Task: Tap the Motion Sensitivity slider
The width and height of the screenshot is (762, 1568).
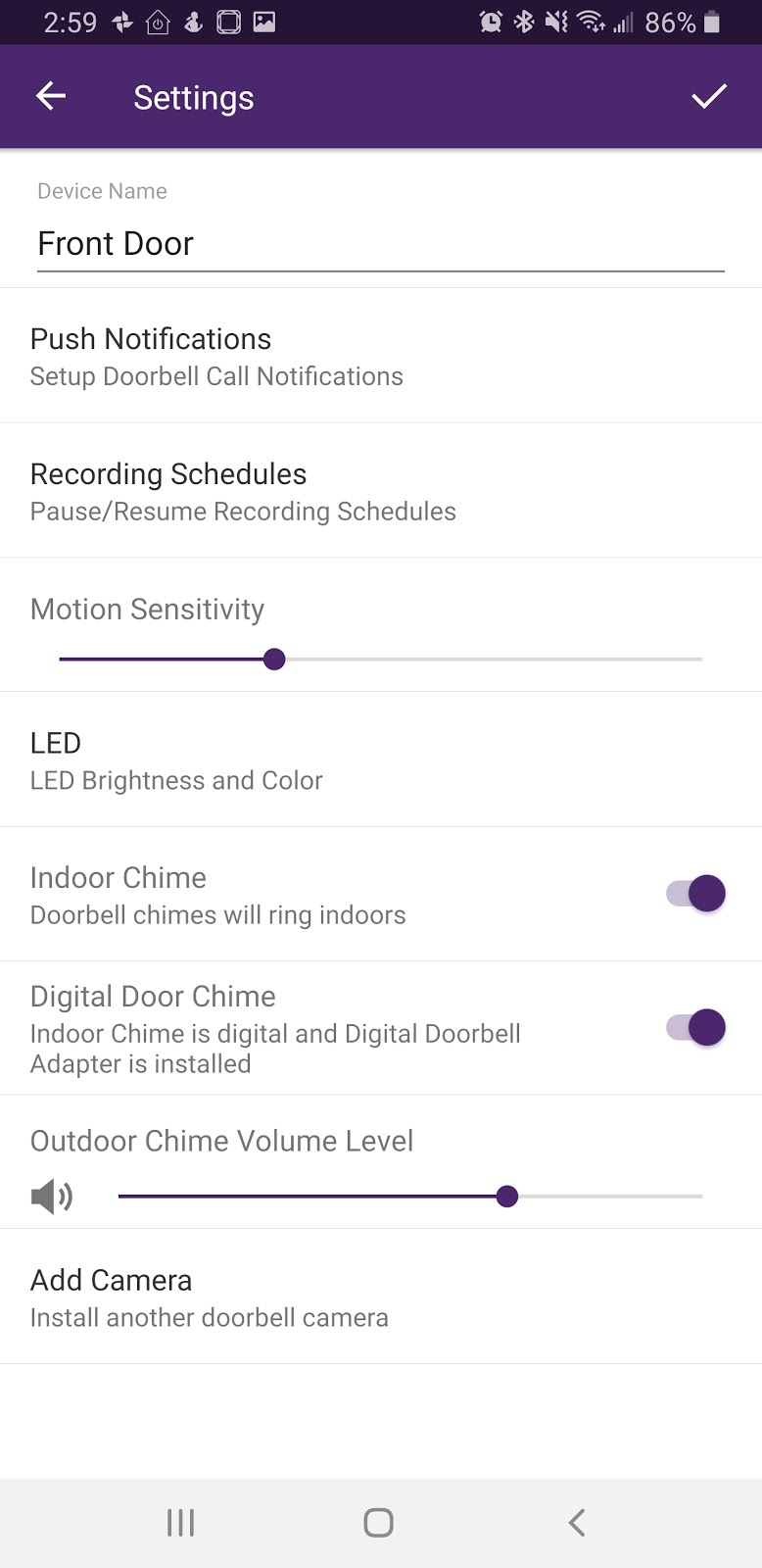Action: coord(275,660)
